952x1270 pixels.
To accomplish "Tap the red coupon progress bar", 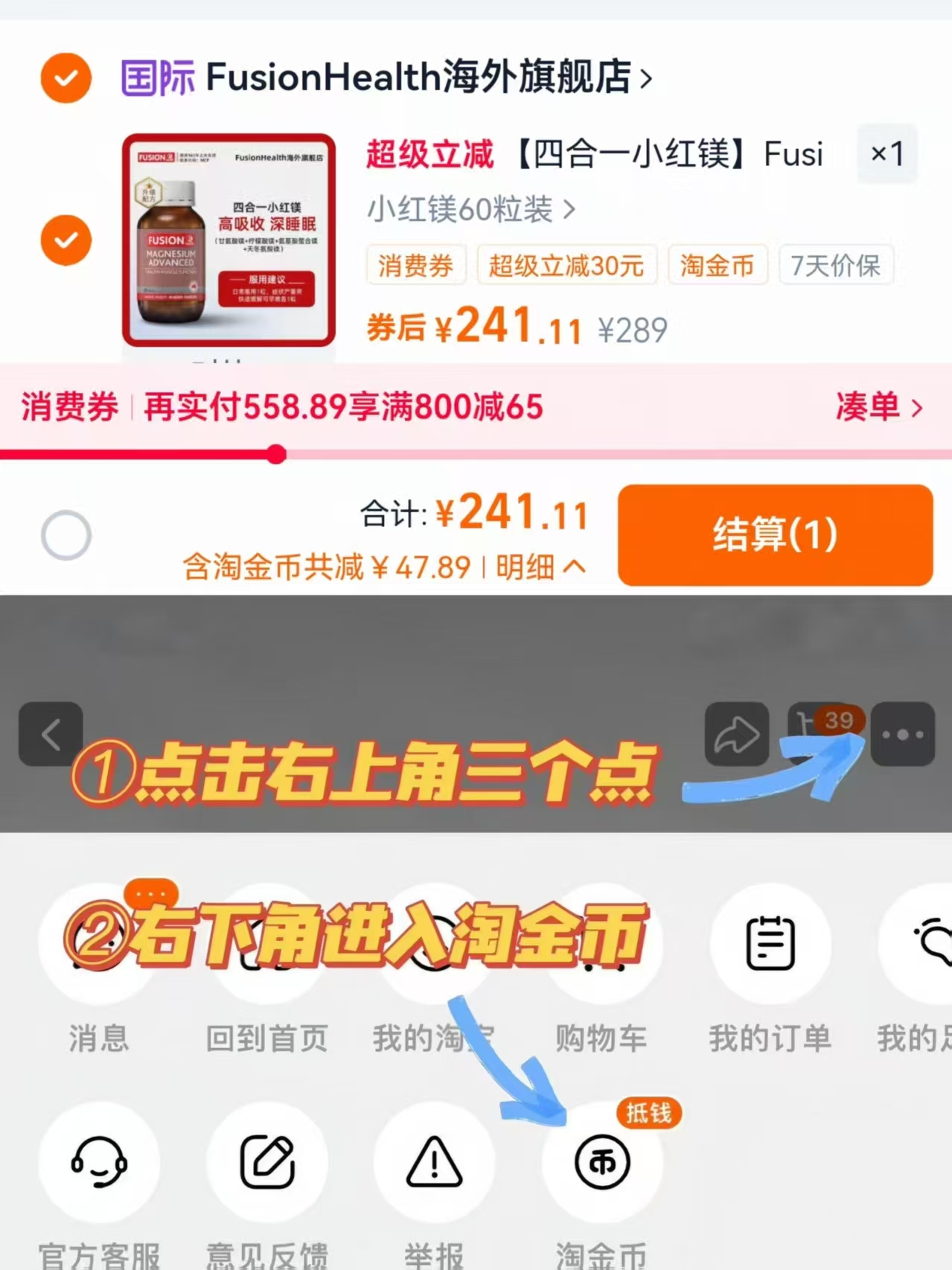I will pyautogui.click(x=275, y=453).
